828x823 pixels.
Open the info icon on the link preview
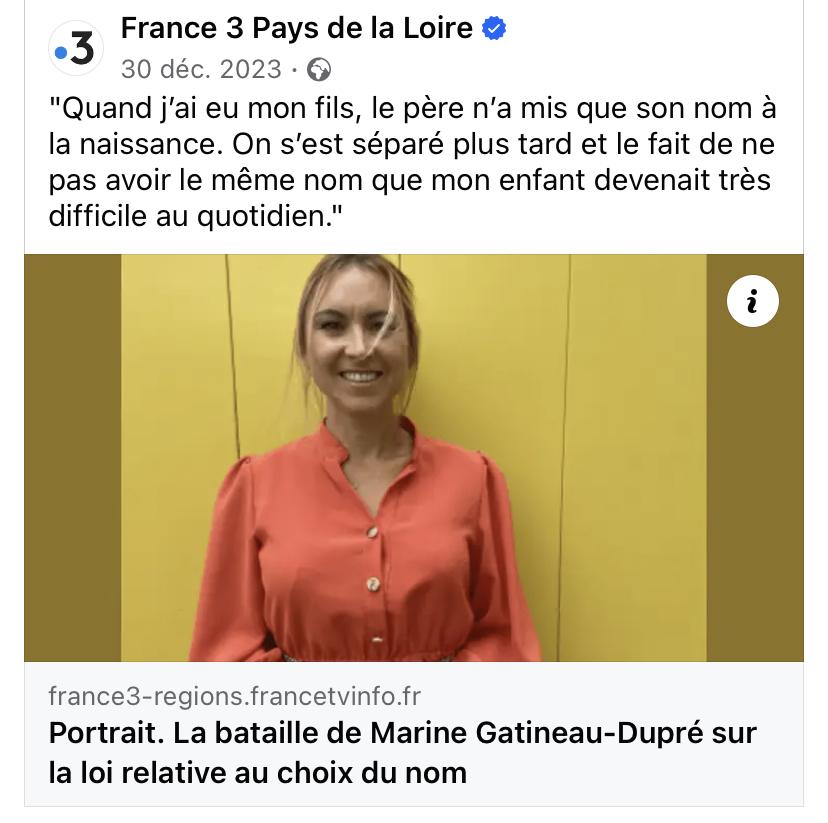pyautogui.click(x=752, y=301)
